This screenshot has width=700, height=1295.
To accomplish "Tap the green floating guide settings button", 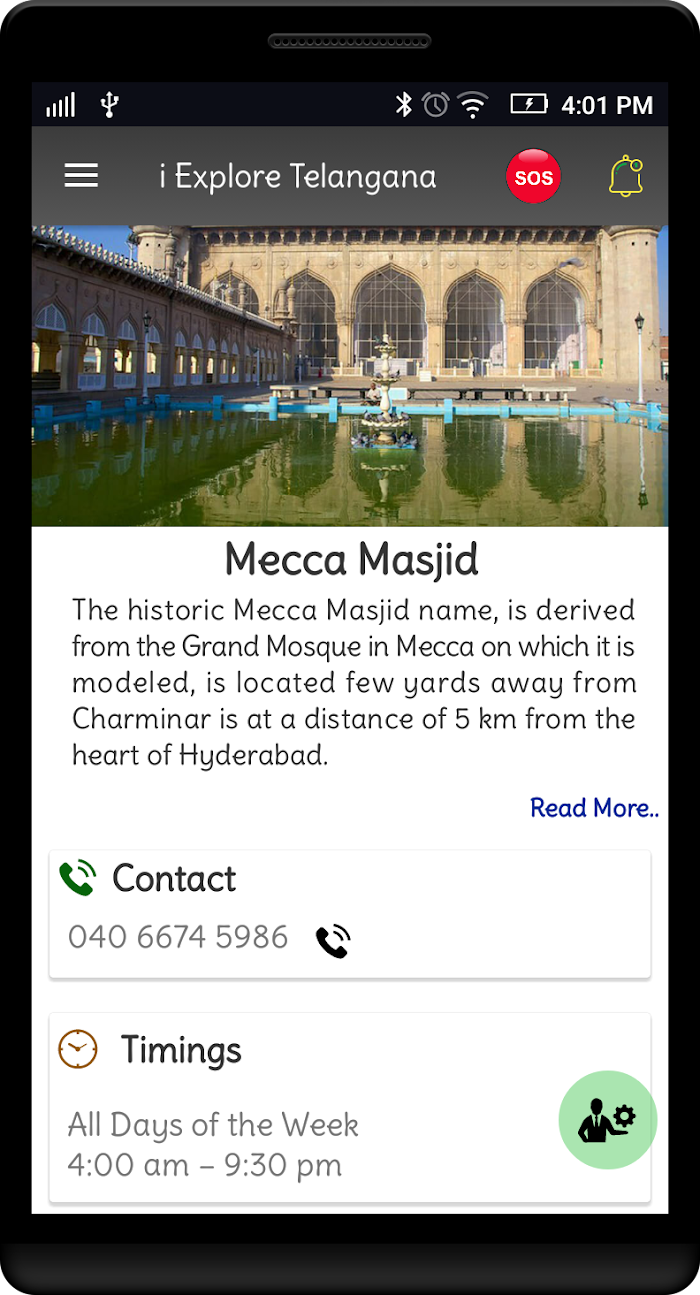I will click(x=608, y=1120).
